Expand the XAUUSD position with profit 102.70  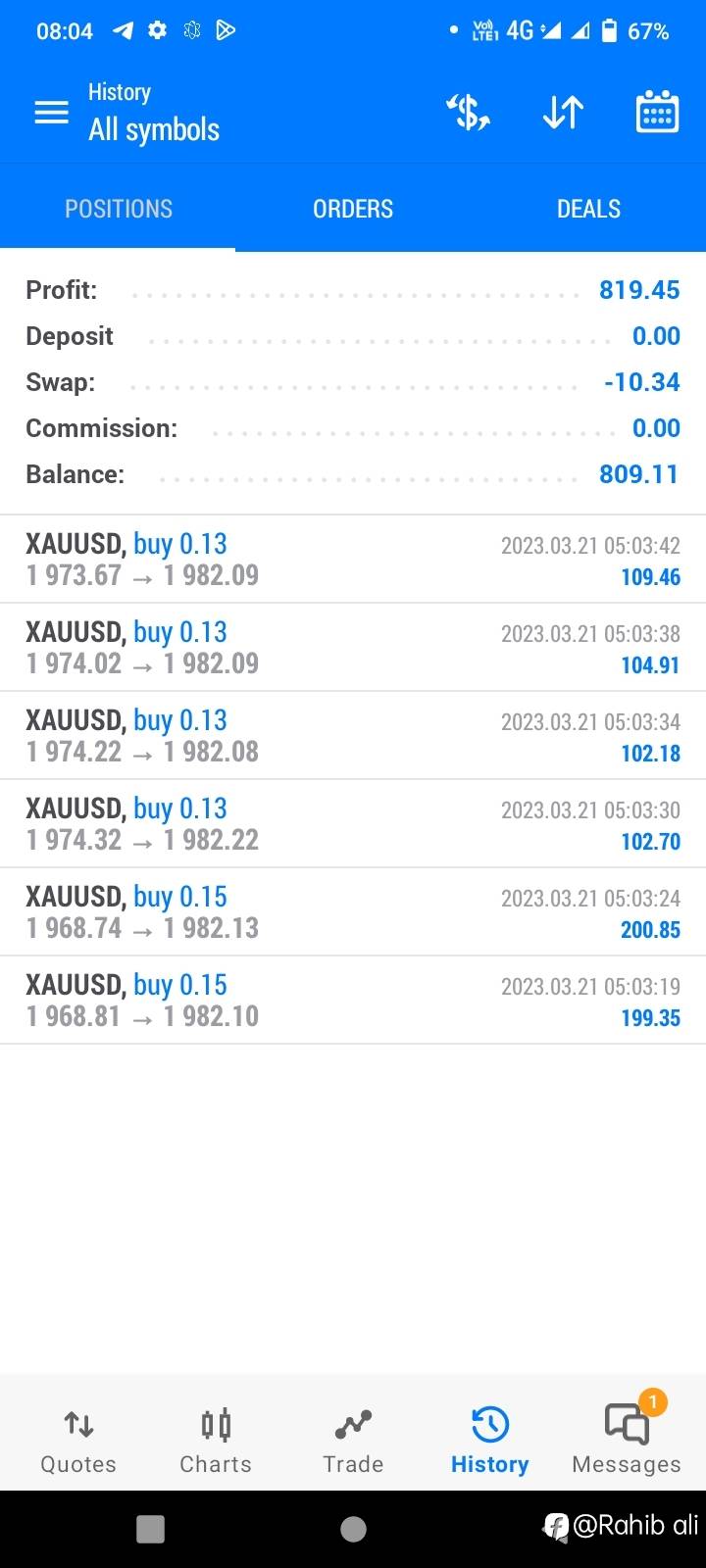[353, 824]
